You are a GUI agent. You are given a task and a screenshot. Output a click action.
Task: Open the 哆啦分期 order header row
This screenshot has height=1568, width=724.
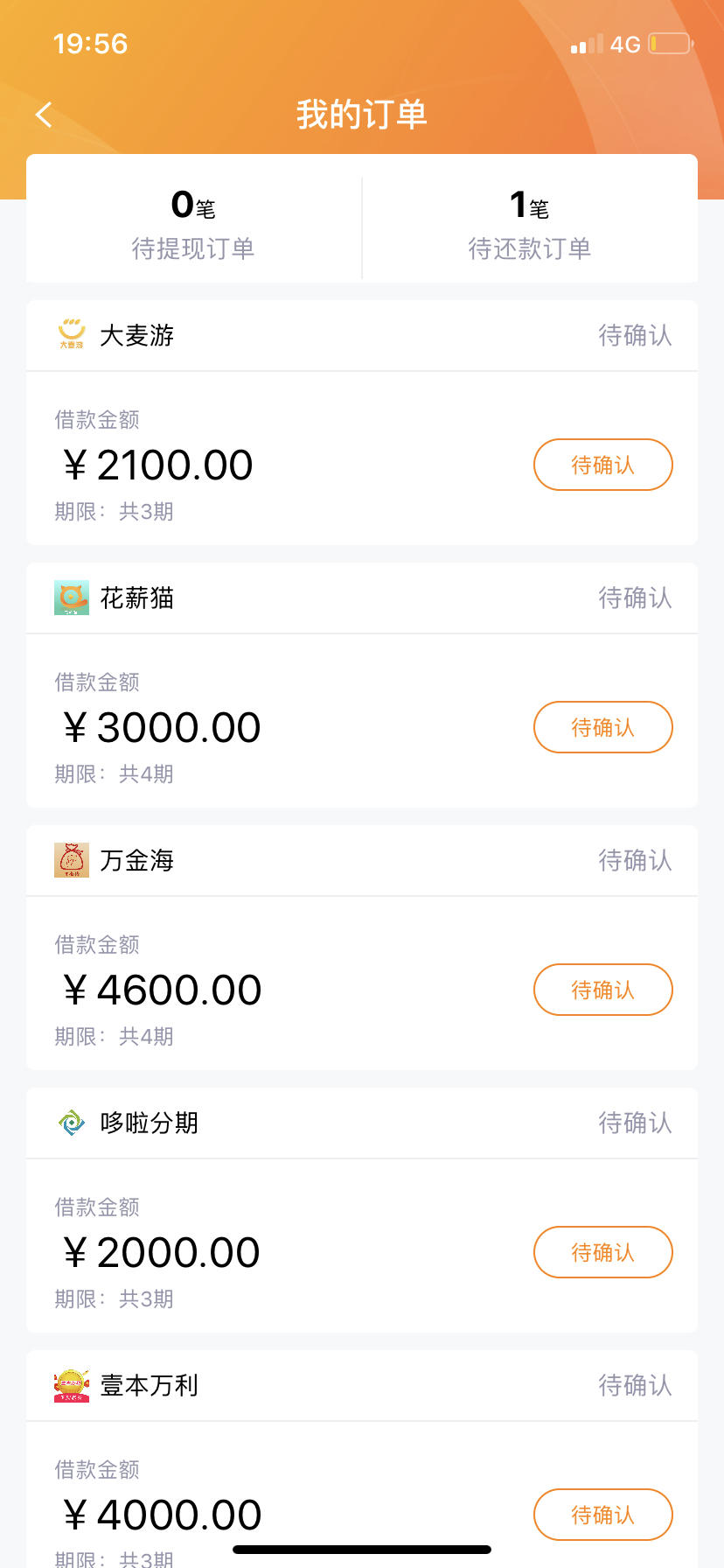(362, 1123)
